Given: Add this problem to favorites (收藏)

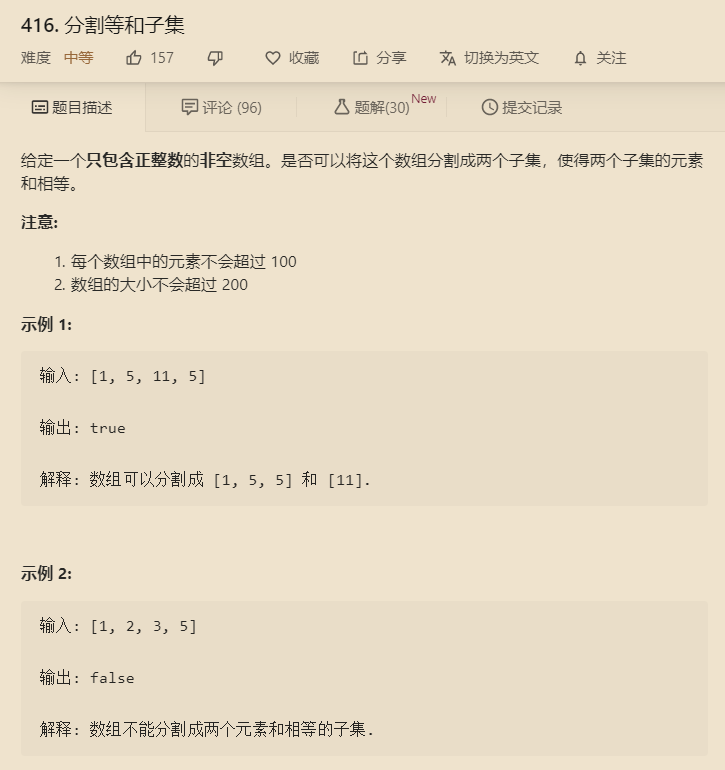Looking at the screenshot, I should point(292,58).
